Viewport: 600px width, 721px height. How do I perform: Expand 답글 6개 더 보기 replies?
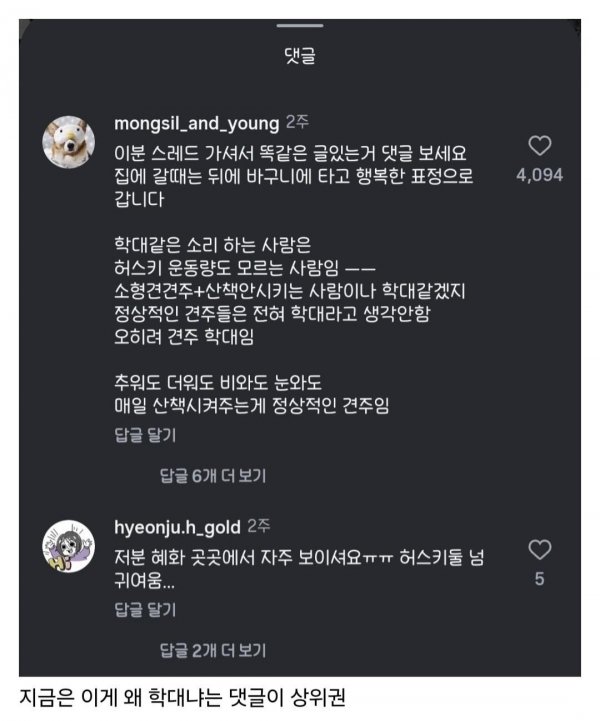click(212, 476)
